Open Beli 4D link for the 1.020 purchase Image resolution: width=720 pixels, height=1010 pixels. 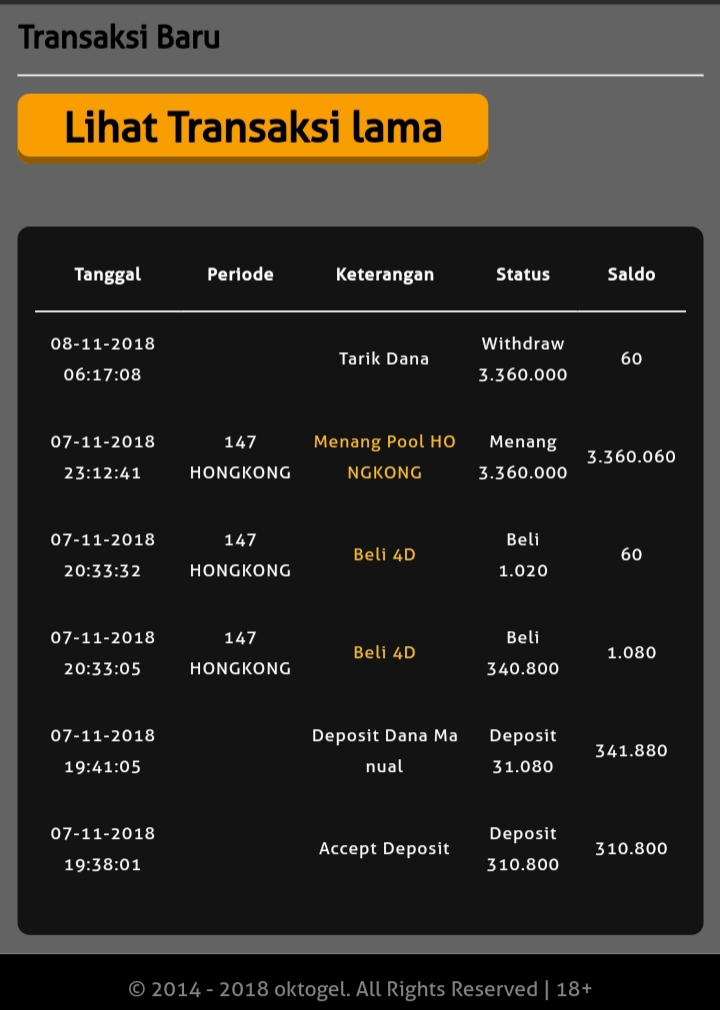(x=384, y=555)
